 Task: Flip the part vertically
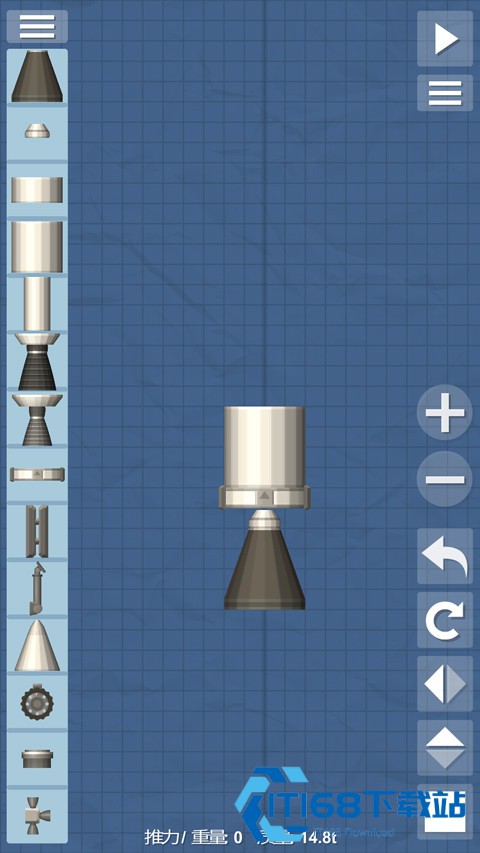coord(445,748)
